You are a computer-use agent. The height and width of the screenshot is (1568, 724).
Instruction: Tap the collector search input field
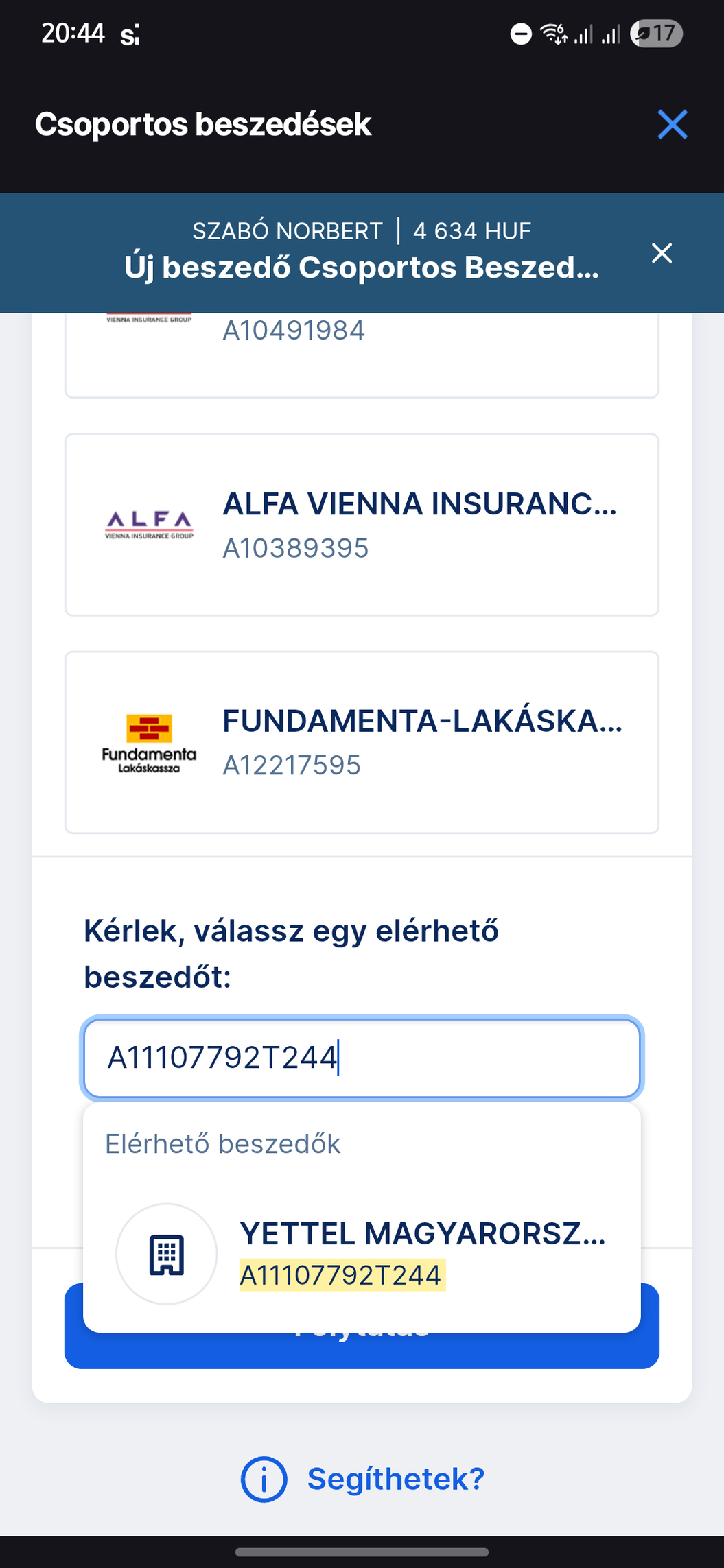pyautogui.click(x=362, y=1058)
